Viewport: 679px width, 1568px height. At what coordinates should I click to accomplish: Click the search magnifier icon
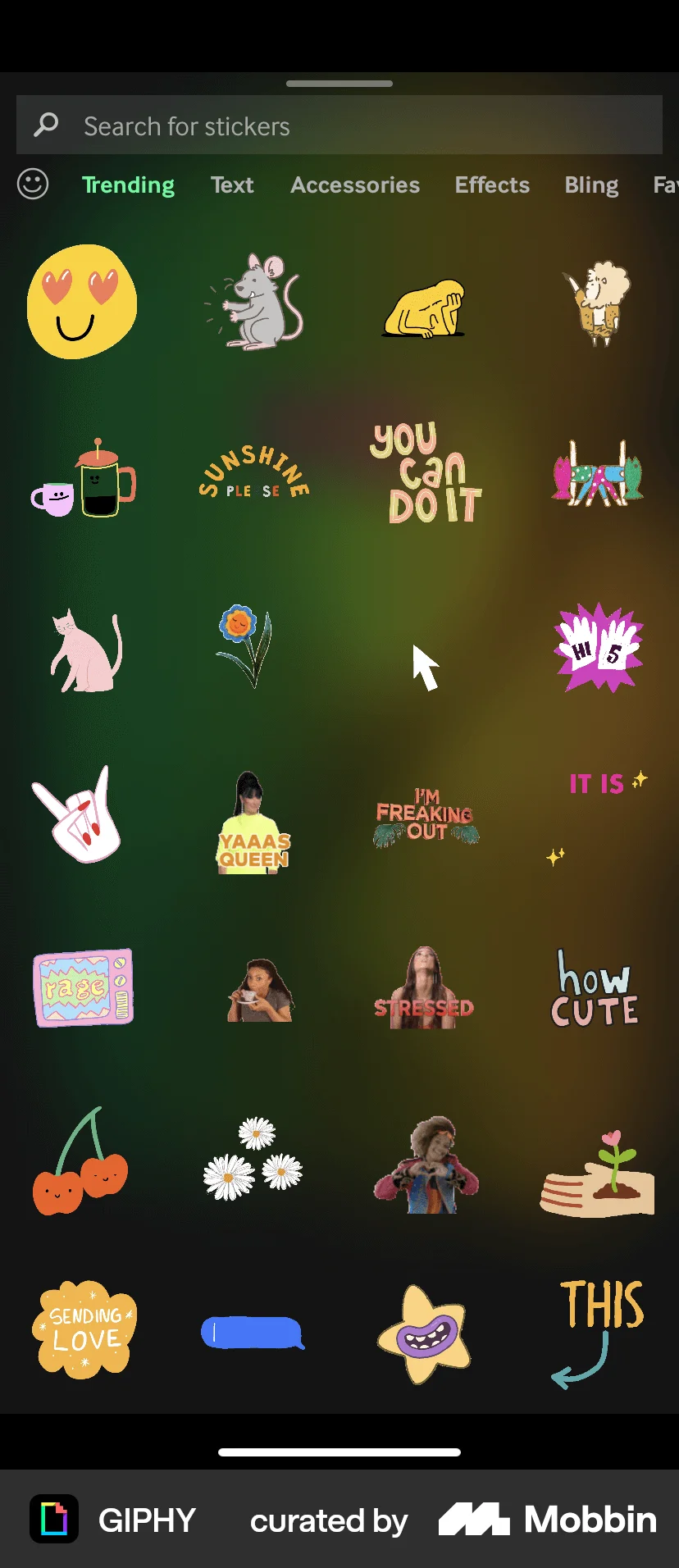coord(47,125)
